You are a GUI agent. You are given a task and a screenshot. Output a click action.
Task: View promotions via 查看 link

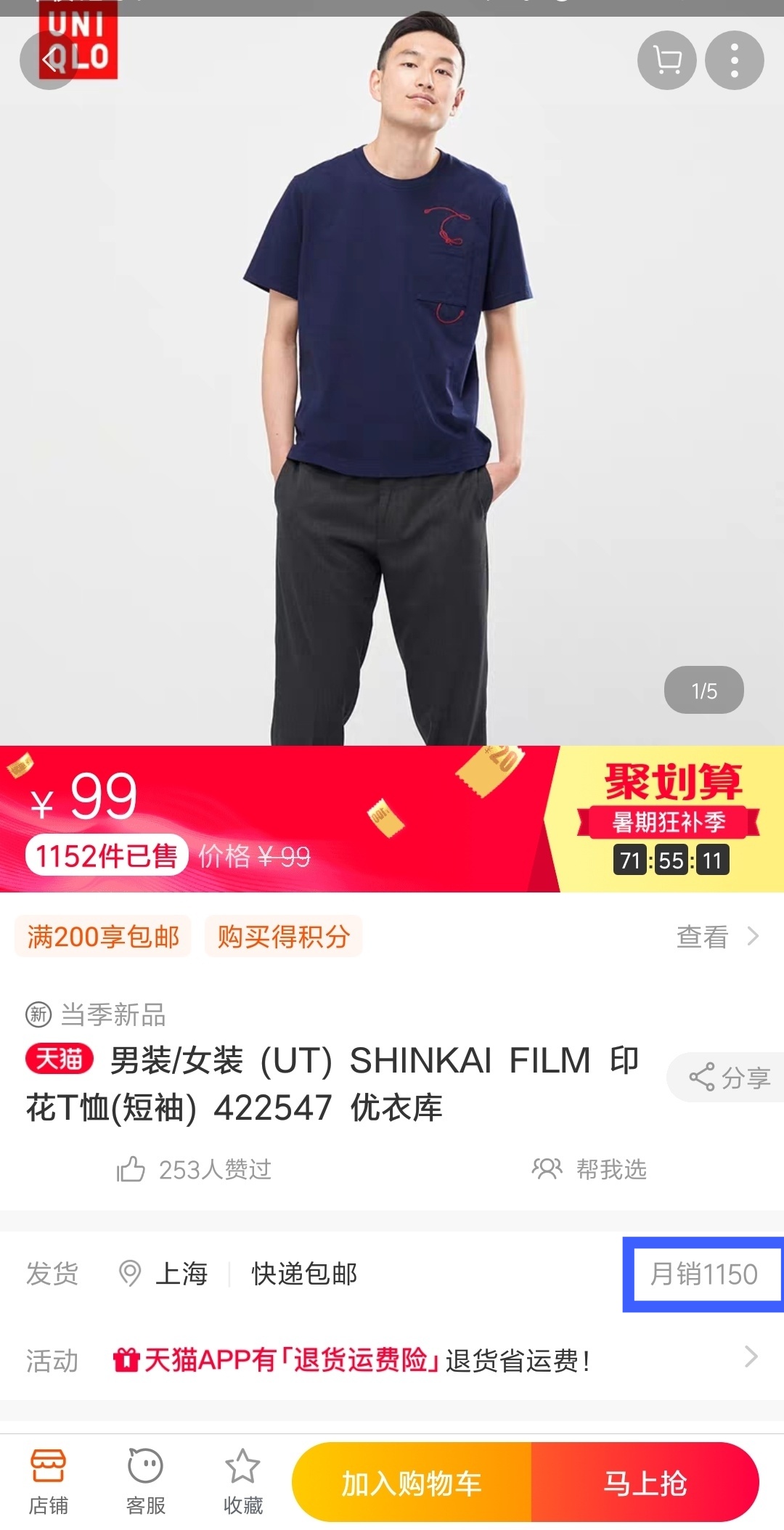[x=717, y=937]
